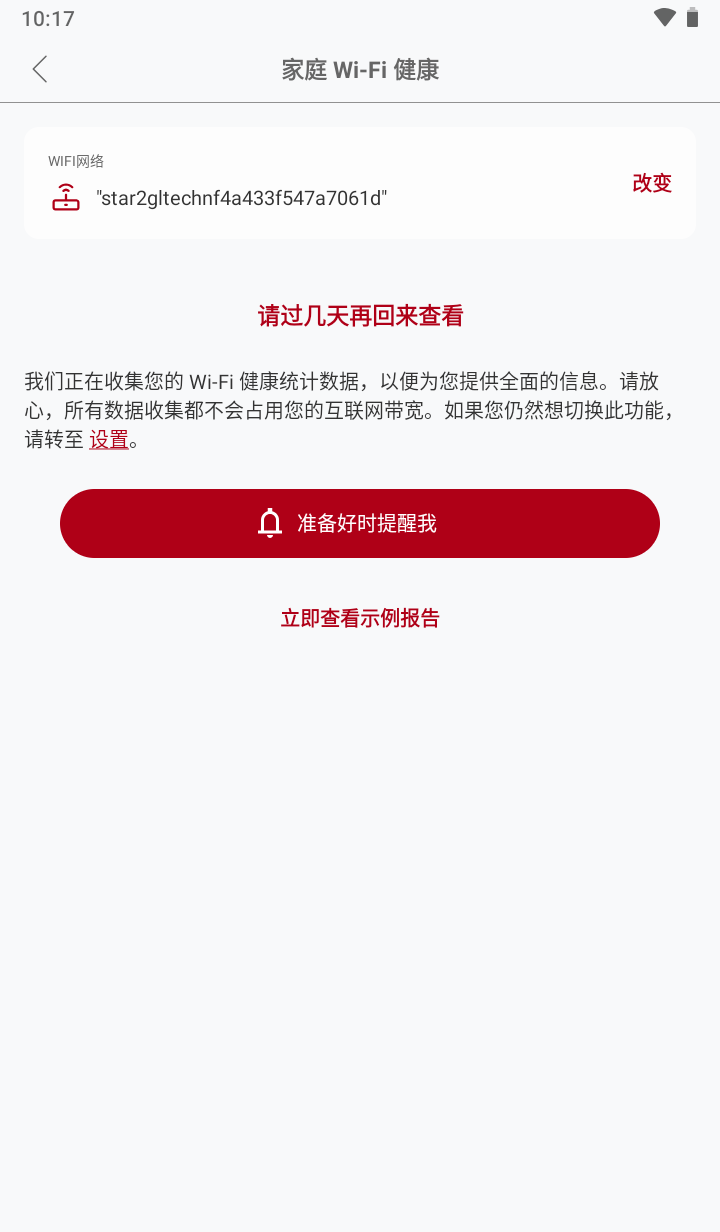Tap 改变 to change the Wi-Fi network
Viewport: 720px width, 1232px height.
coord(652,183)
